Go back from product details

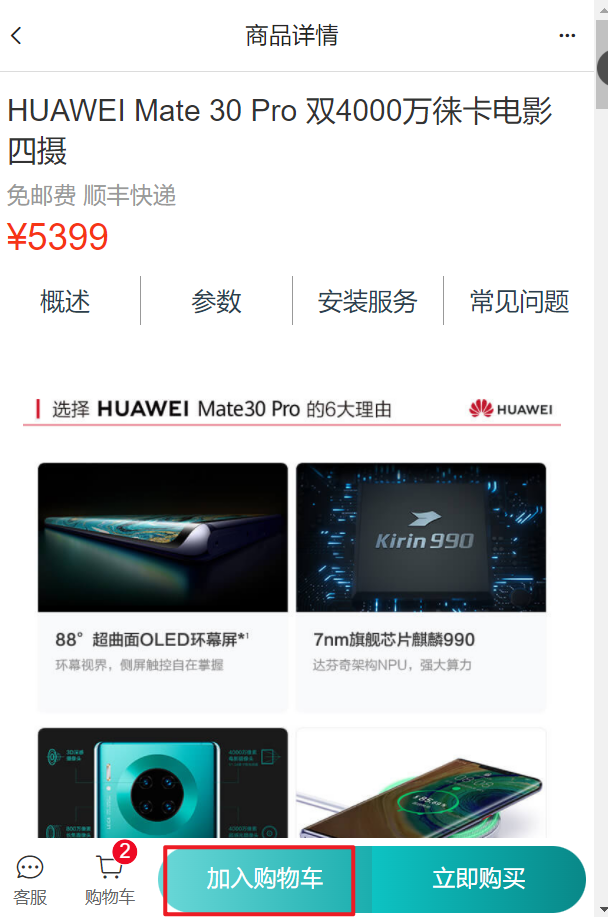(16, 36)
